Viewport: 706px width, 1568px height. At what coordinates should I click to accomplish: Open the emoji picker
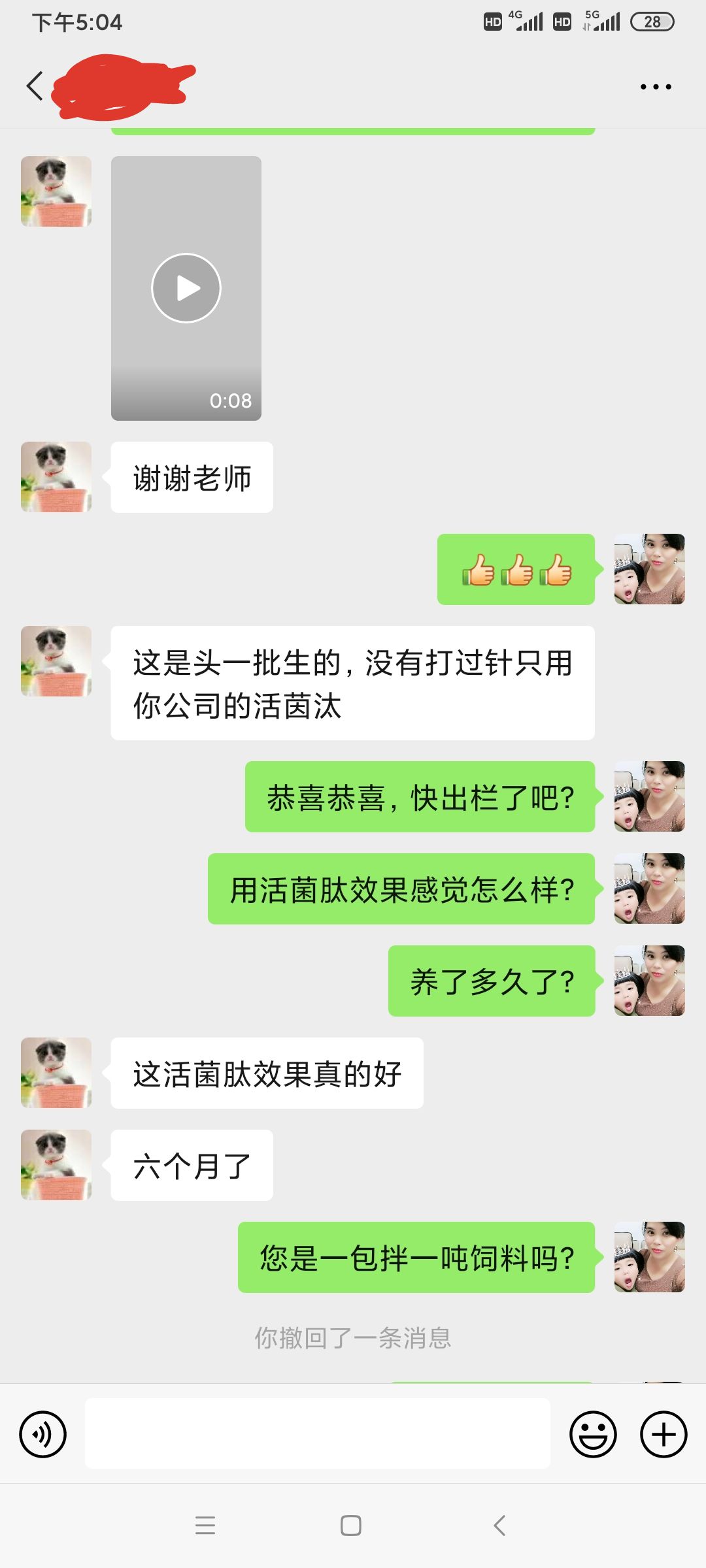(x=593, y=1434)
